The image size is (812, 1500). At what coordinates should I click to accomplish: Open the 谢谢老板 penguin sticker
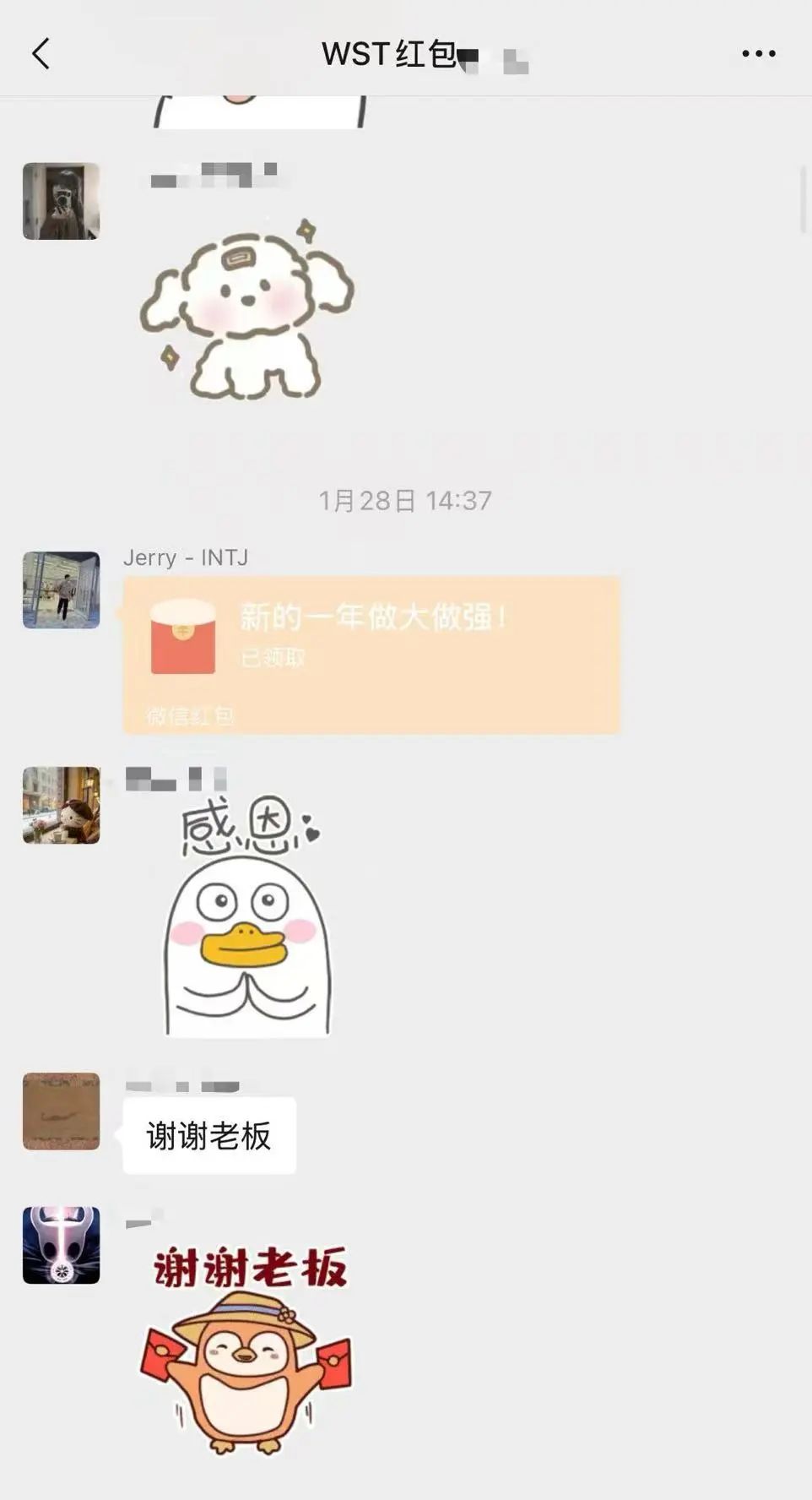[x=246, y=1350]
